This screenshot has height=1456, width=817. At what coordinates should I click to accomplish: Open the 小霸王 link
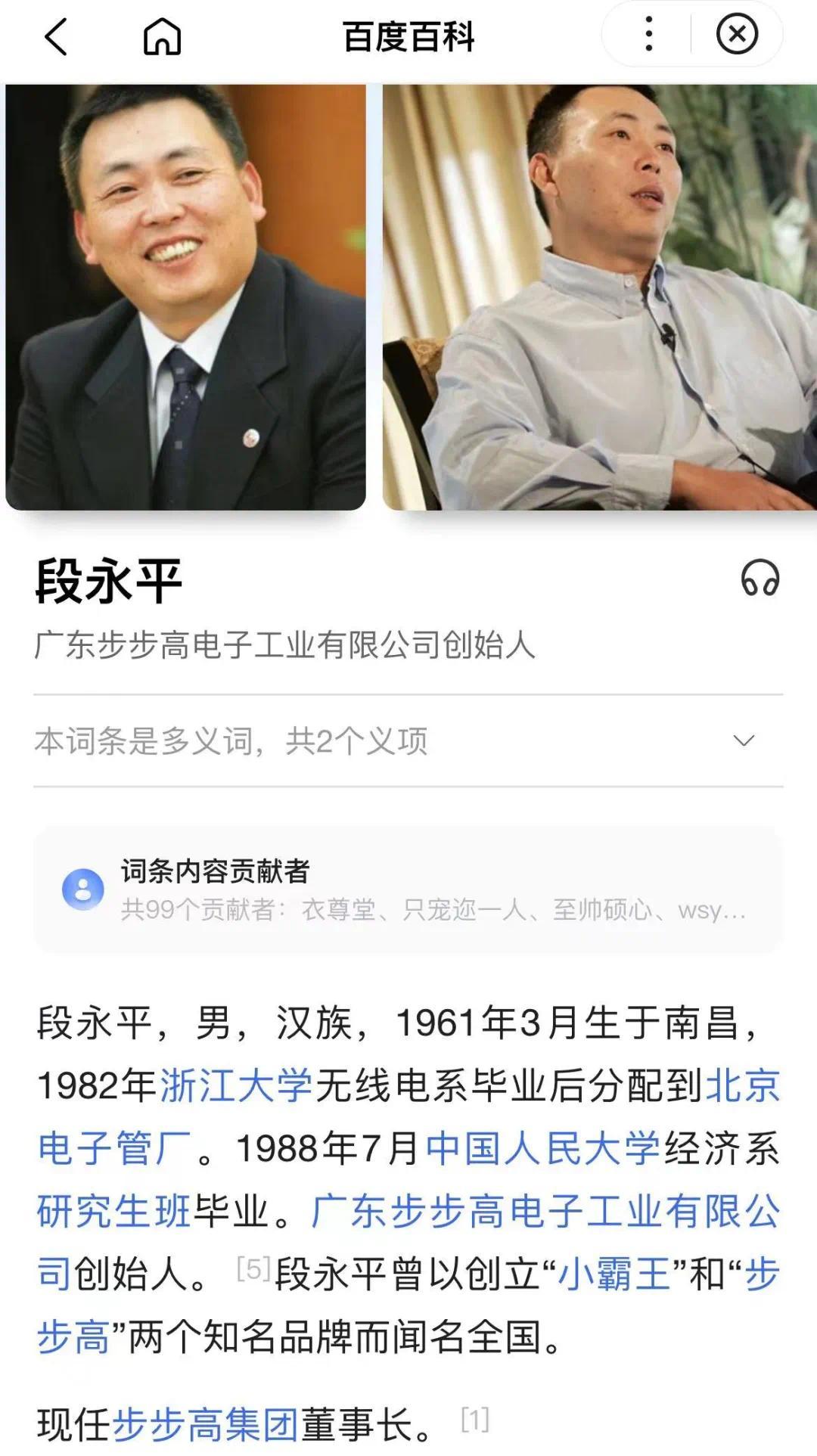614,1274
